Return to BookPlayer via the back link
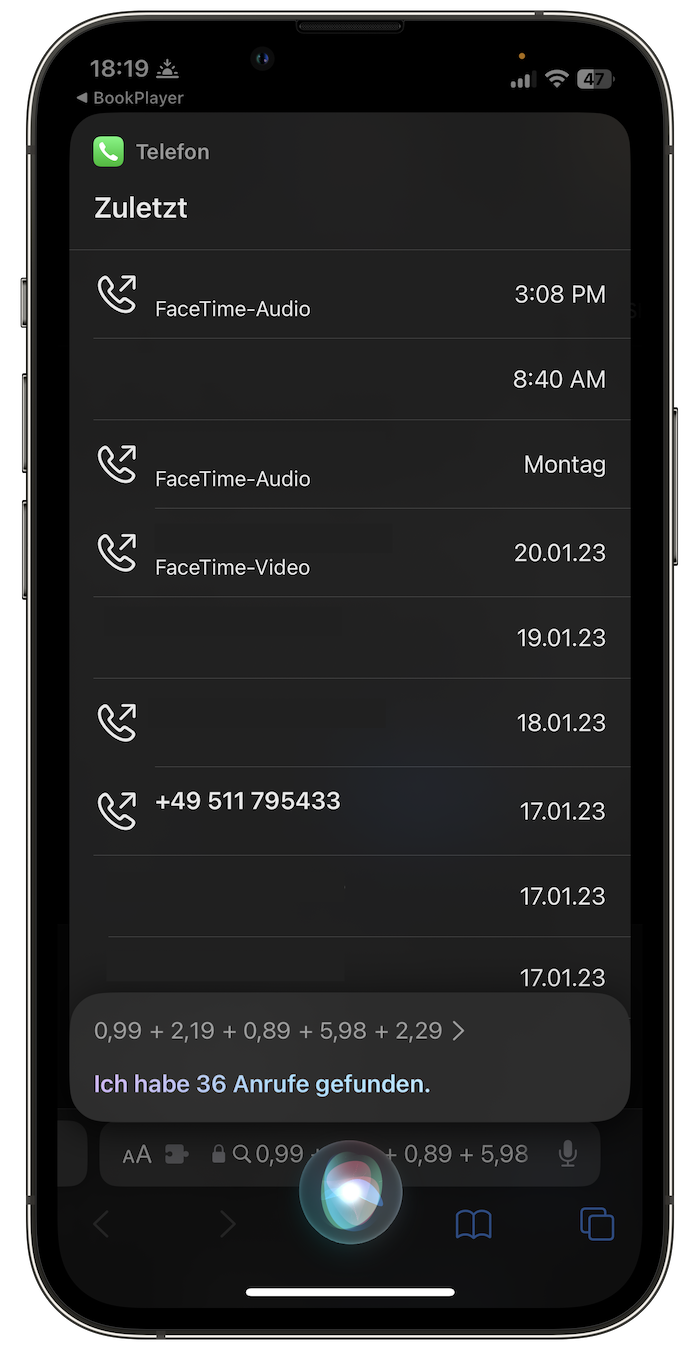This screenshot has height=1350, width=700. click(130, 98)
